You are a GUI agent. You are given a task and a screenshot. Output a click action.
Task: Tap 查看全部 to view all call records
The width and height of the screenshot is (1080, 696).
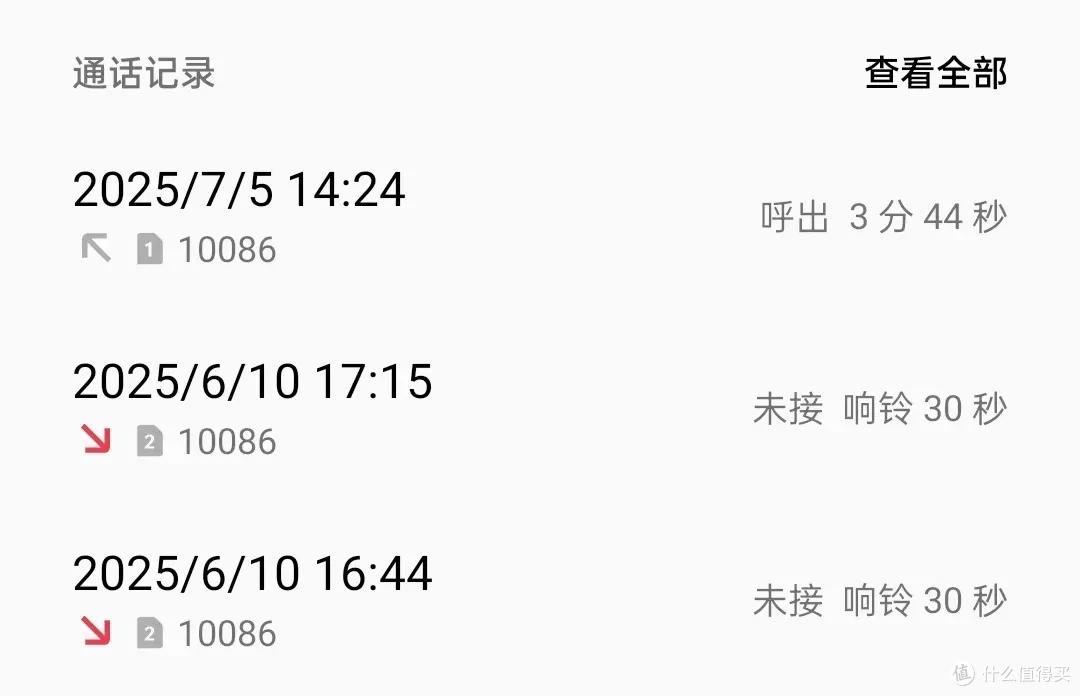click(x=935, y=73)
